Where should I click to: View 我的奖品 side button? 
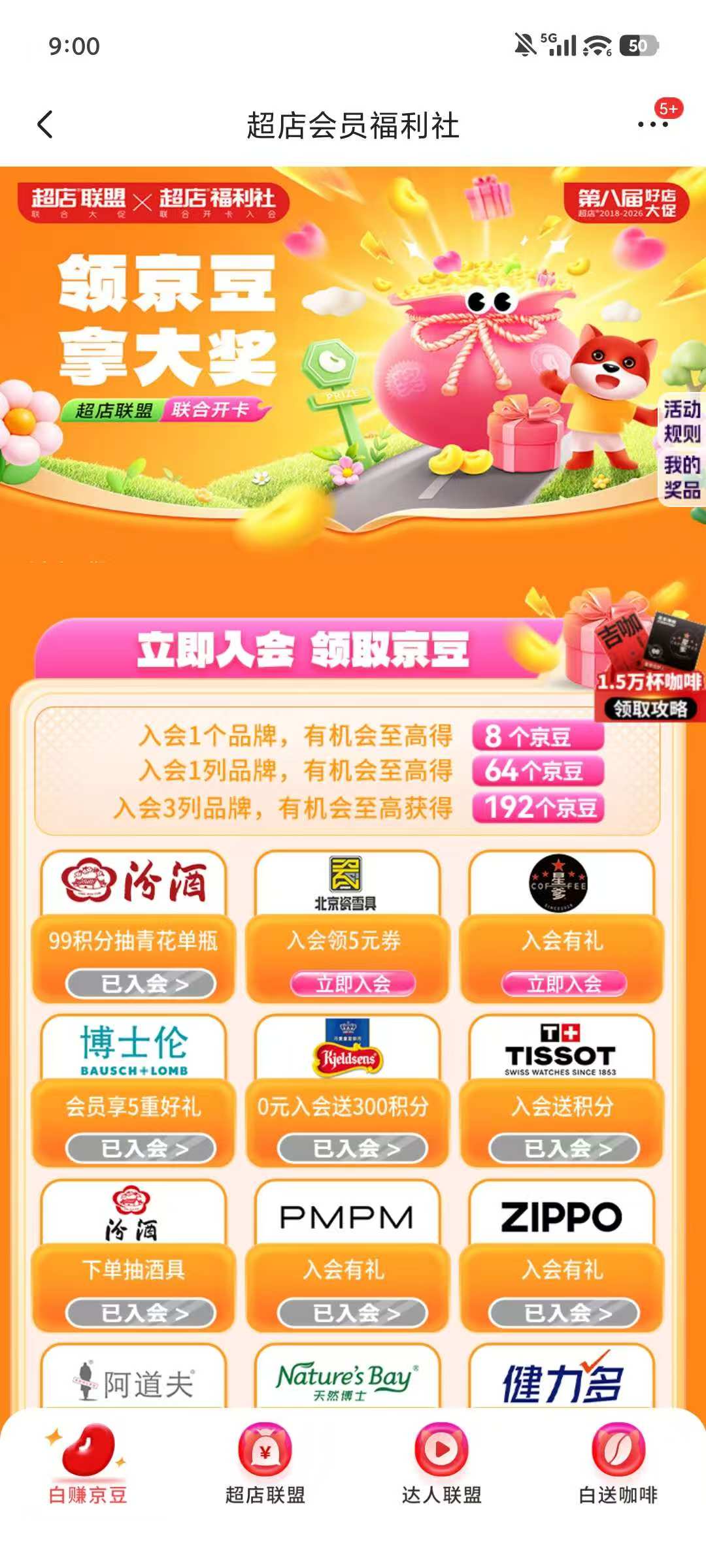click(682, 478)
